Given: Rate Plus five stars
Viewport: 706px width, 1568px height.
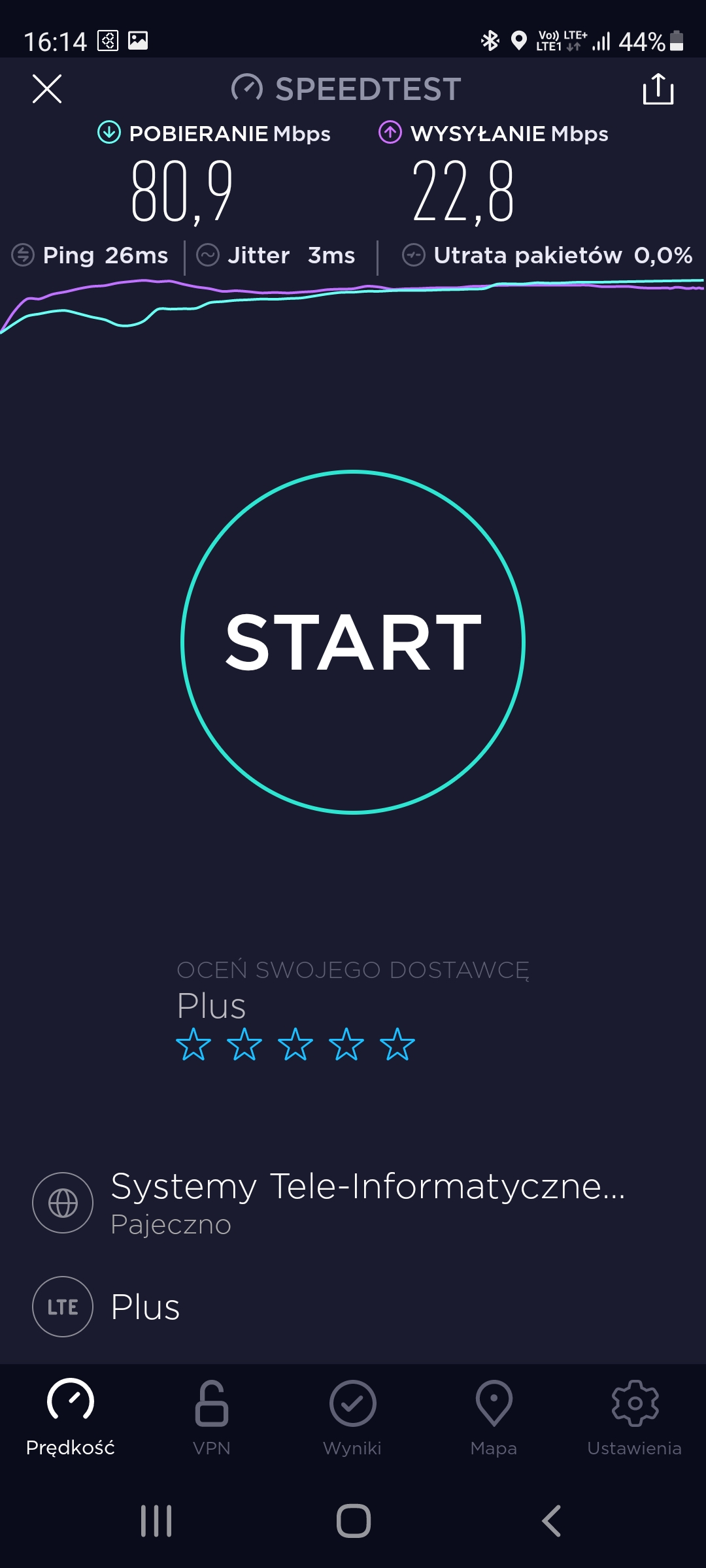Looking at the screenshot, I should [397, 1044].
